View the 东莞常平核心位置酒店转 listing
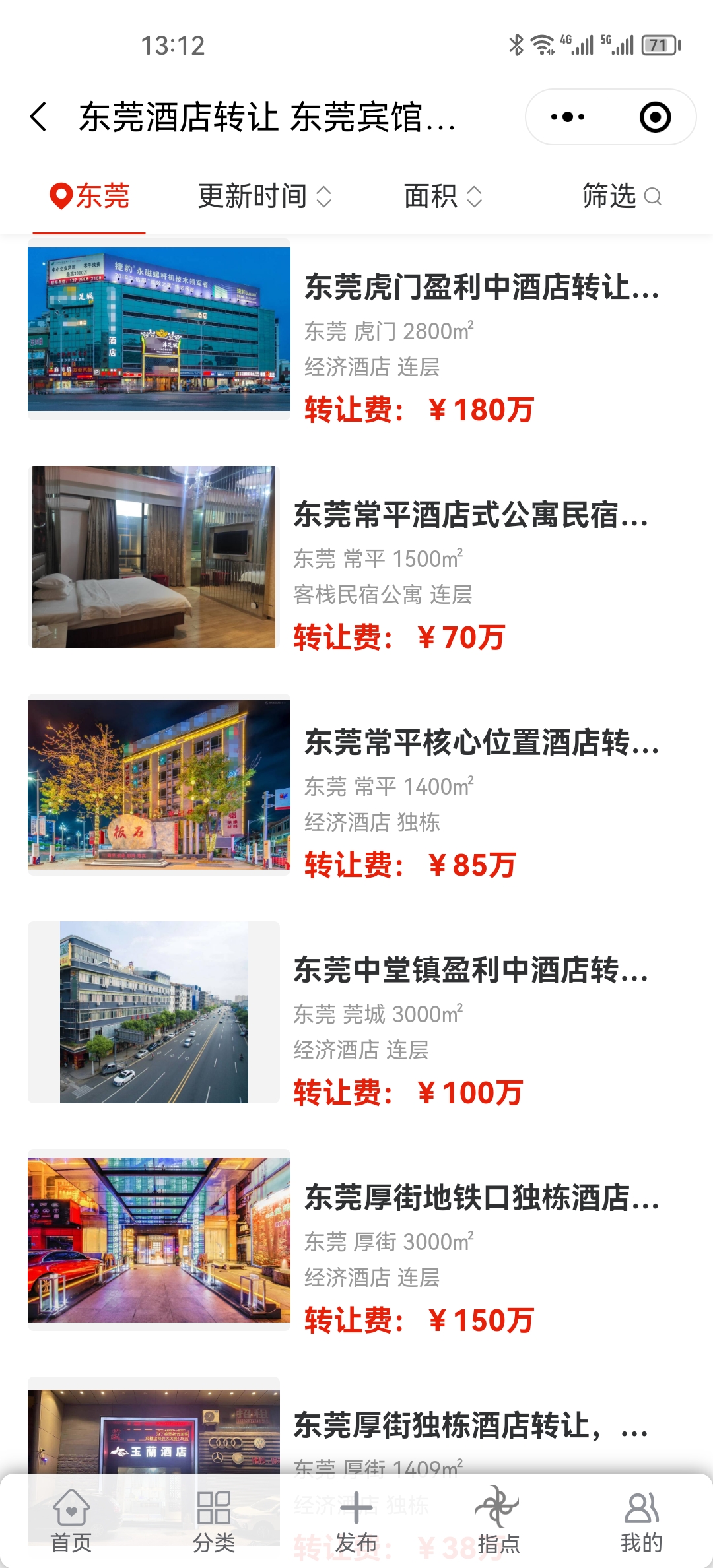 [x=481, y=743]
